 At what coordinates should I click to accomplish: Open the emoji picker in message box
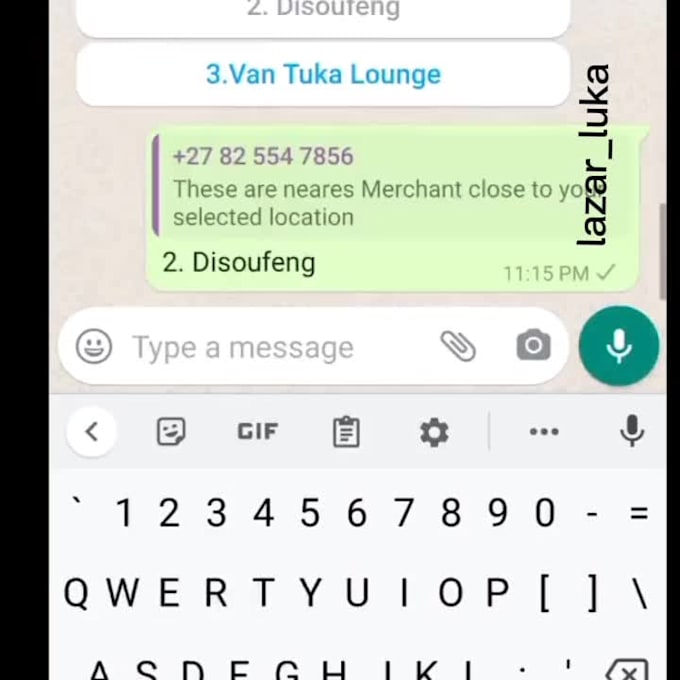pyautogui.click(x=94, y=346)
